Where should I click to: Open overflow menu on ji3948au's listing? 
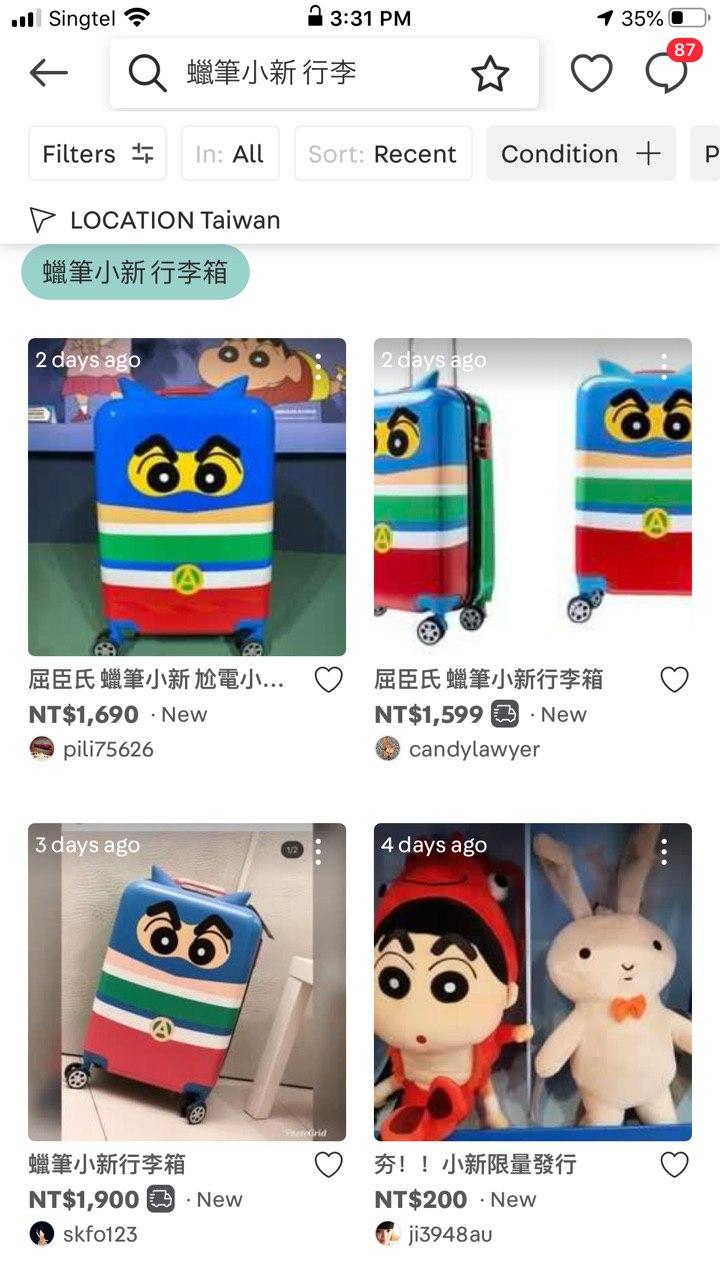tap(664, 851)
